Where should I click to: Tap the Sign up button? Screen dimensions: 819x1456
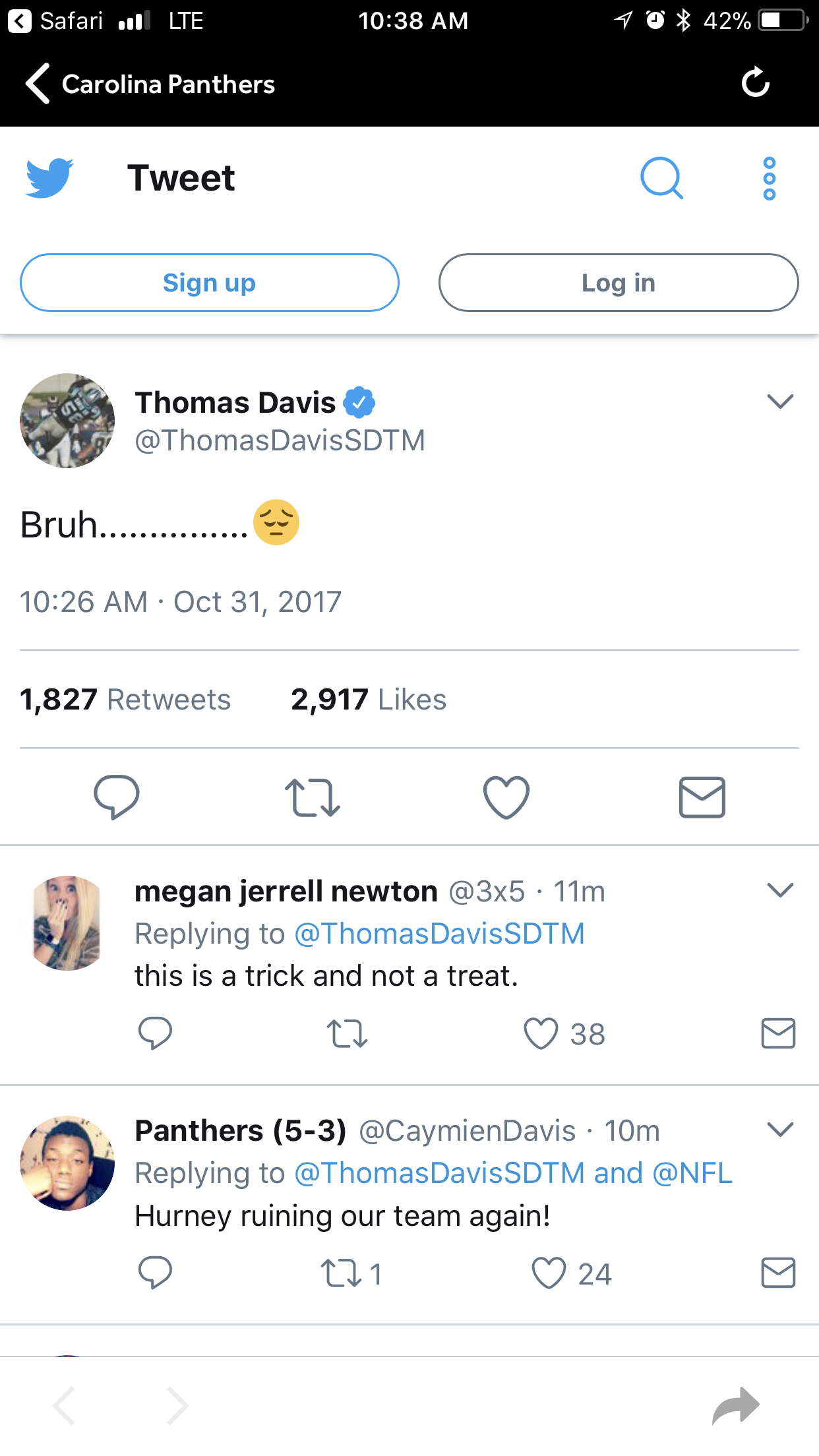(x=210, y=283)
